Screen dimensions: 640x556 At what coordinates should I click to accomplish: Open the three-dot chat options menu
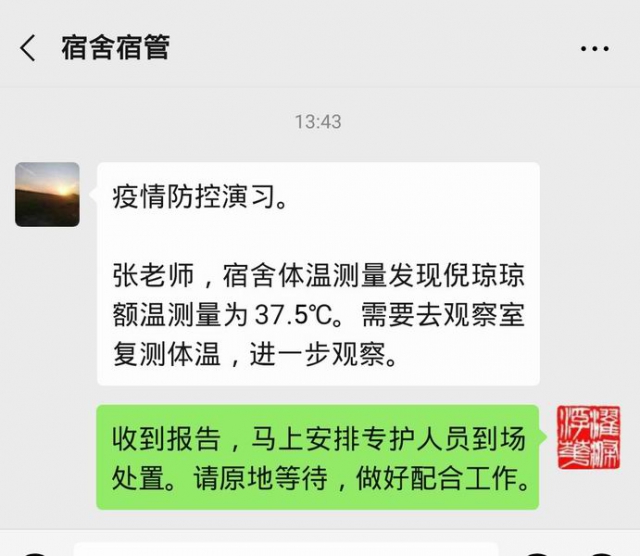(x=594, y=48)
